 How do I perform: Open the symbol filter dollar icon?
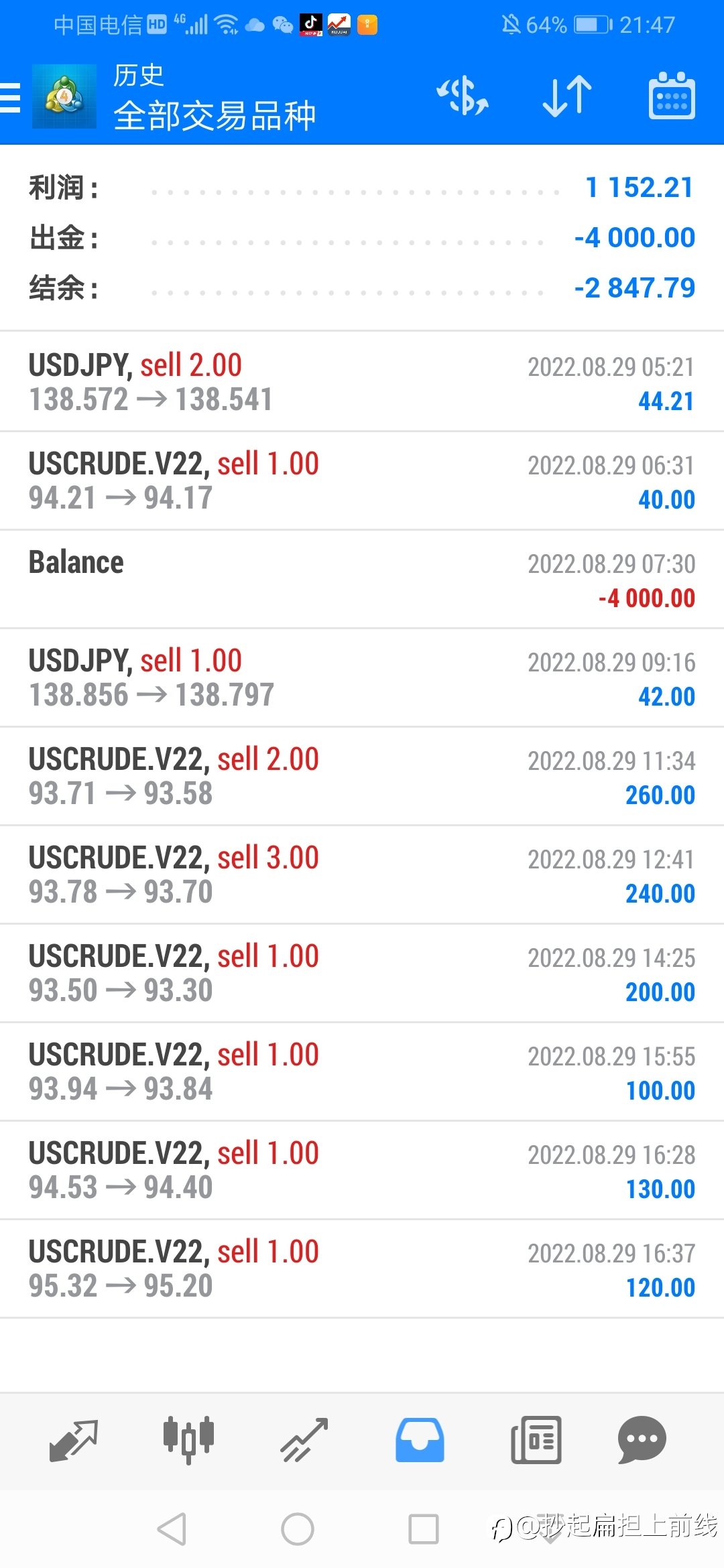tap(463, 96)
